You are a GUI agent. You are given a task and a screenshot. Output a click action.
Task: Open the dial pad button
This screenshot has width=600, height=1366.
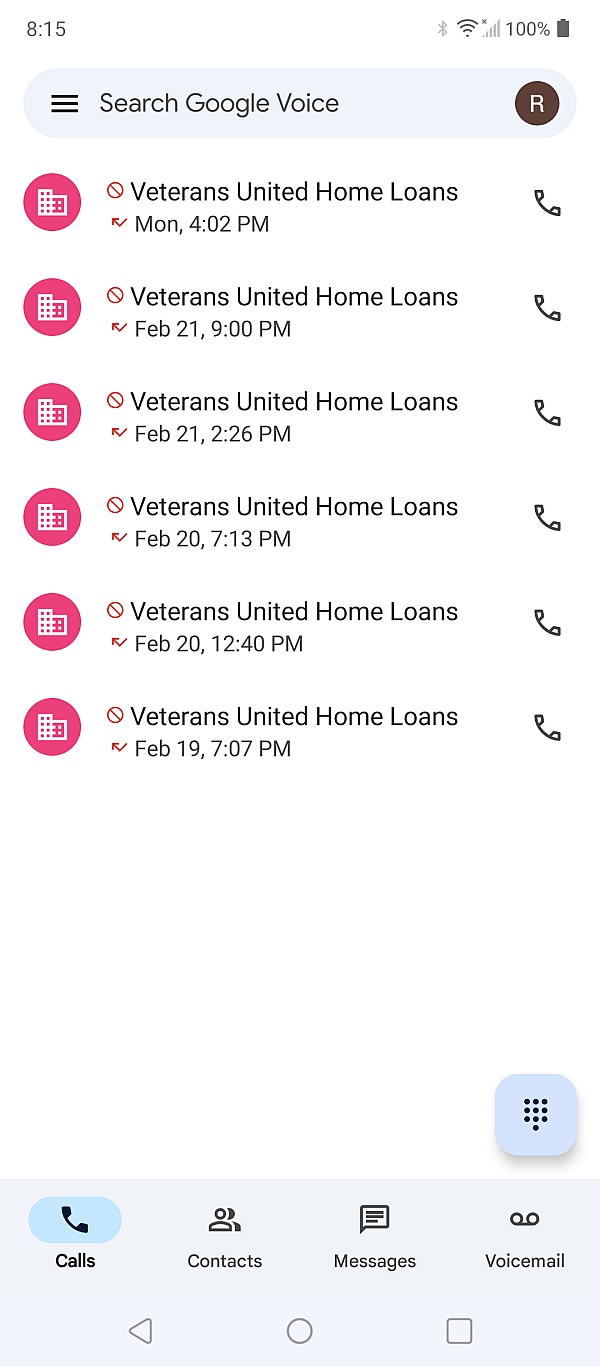click(x=536, y=1114)
